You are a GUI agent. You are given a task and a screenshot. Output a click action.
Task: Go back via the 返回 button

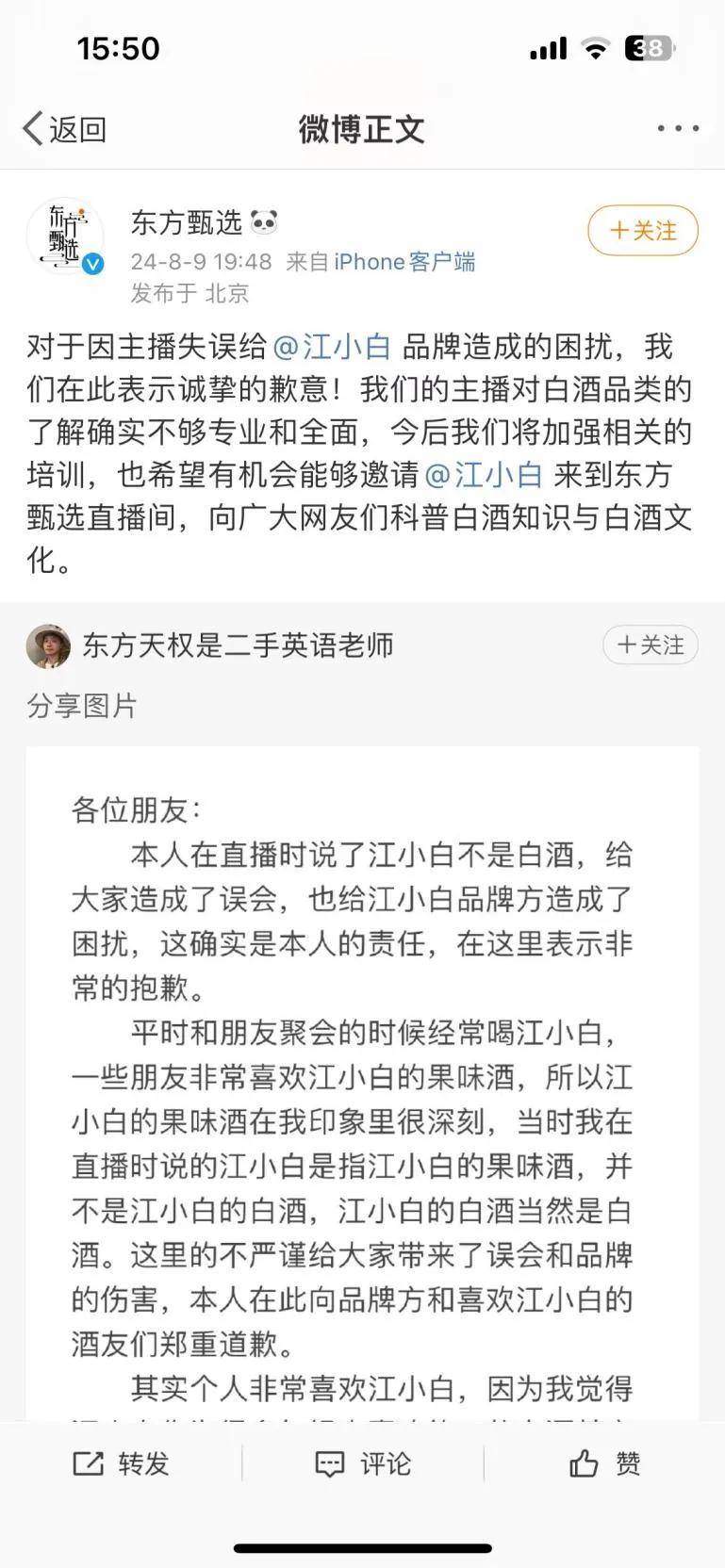pos(64,129)
